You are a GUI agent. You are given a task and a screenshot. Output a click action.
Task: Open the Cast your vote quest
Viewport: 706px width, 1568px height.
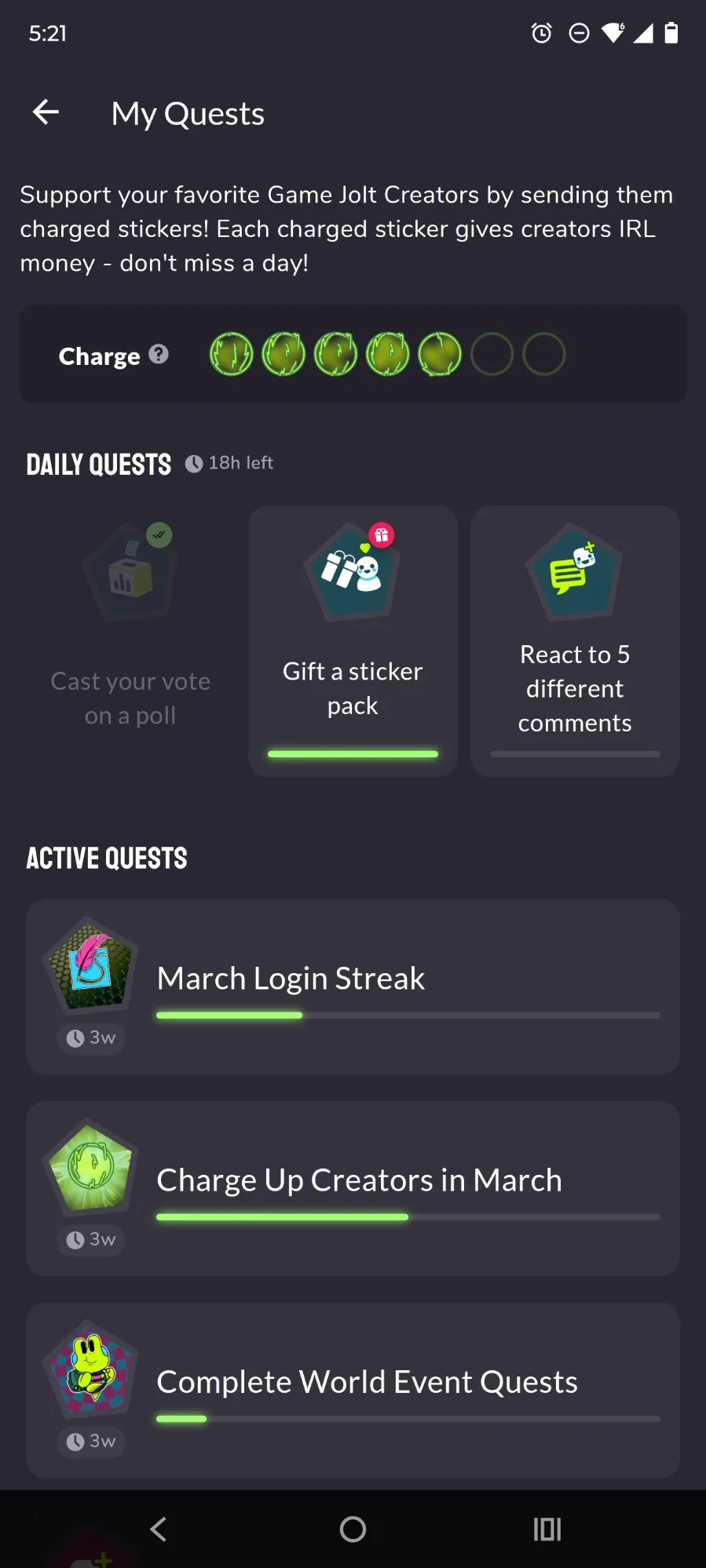130,640
